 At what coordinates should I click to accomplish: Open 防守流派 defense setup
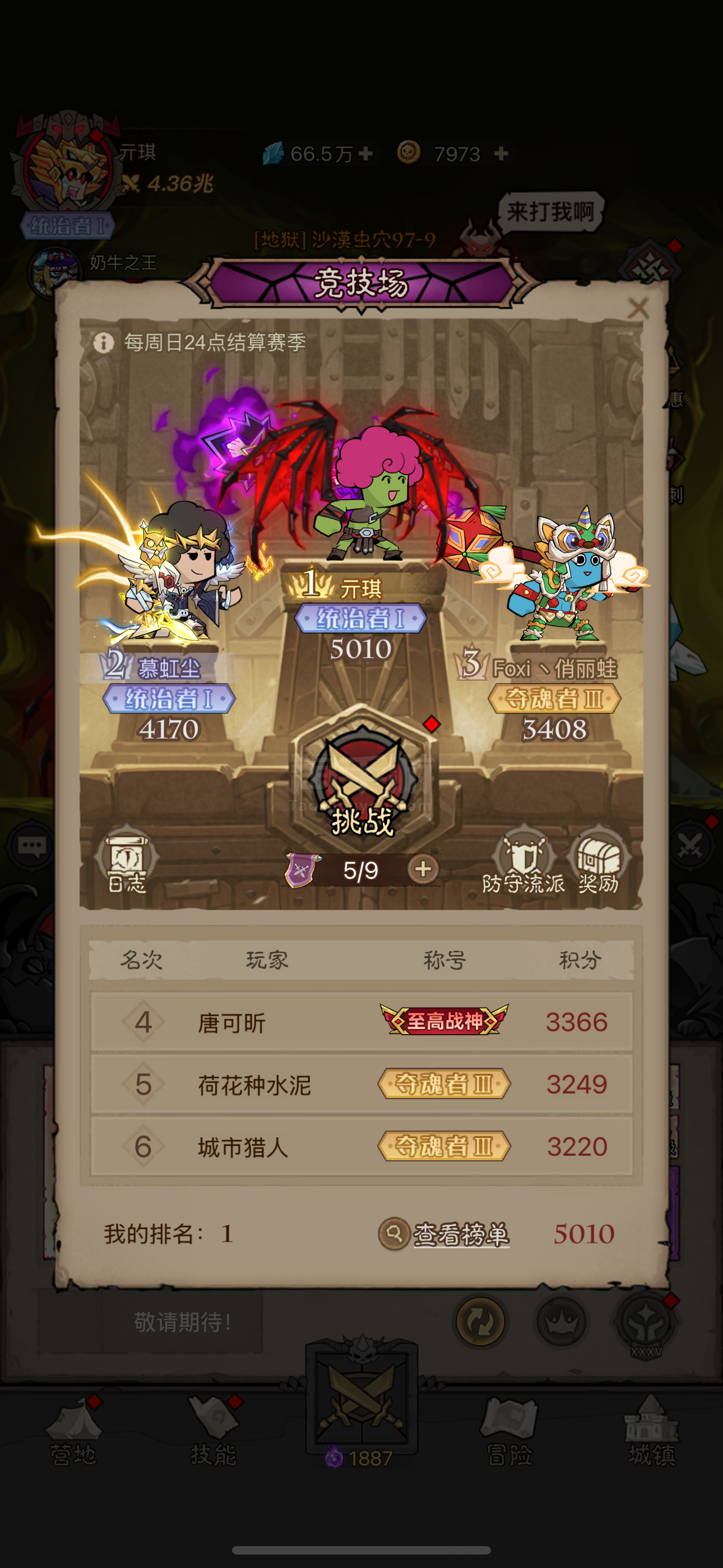tap(523, 861)
